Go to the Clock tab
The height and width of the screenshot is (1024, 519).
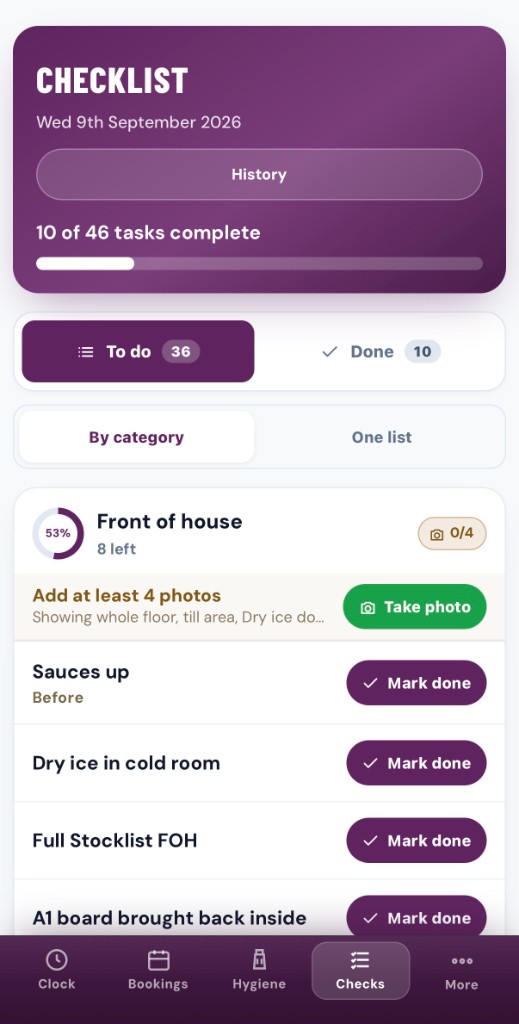(x=57, y=970)
